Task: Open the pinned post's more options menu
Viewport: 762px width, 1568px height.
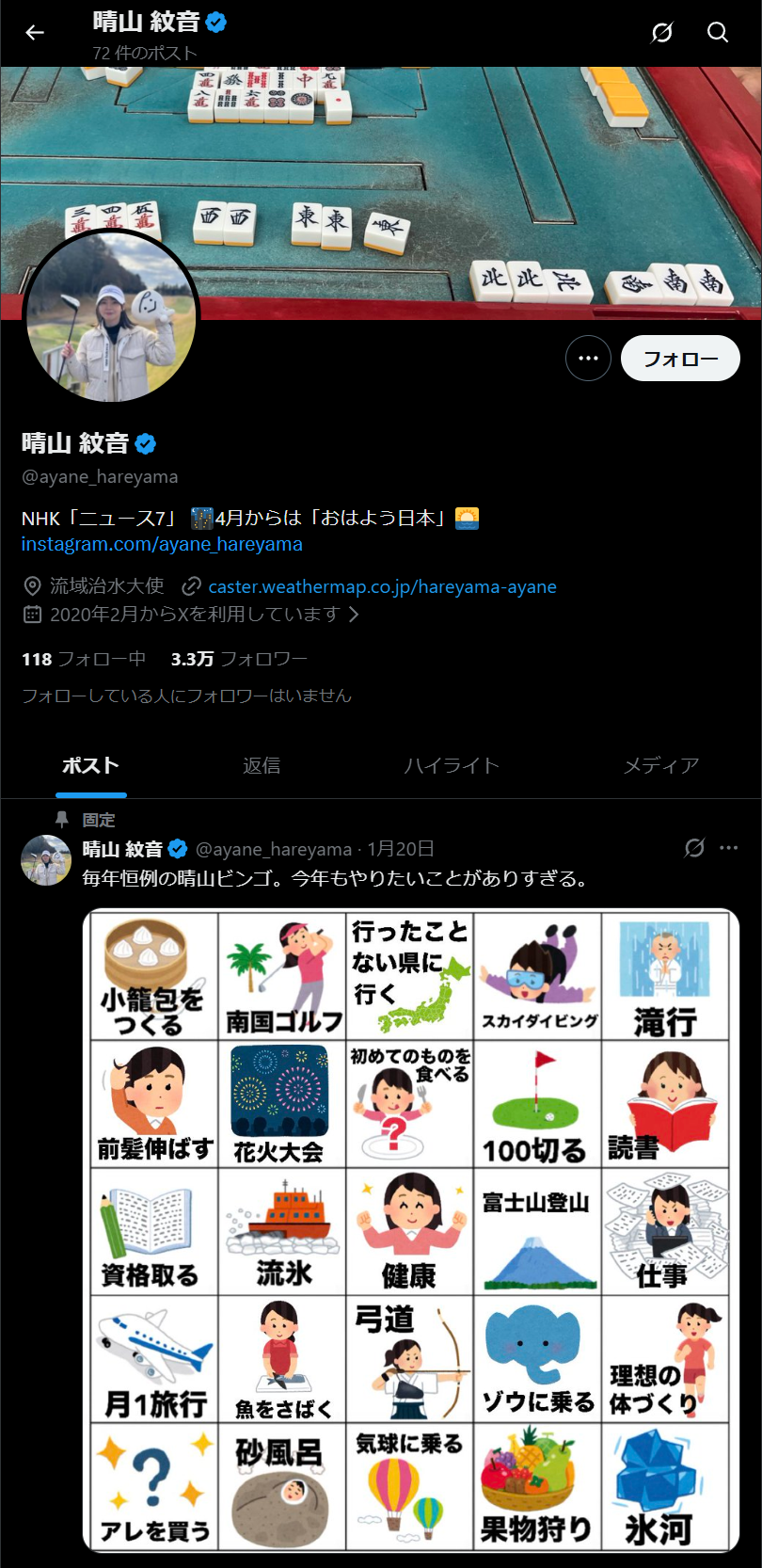Action: pos(729,848)
